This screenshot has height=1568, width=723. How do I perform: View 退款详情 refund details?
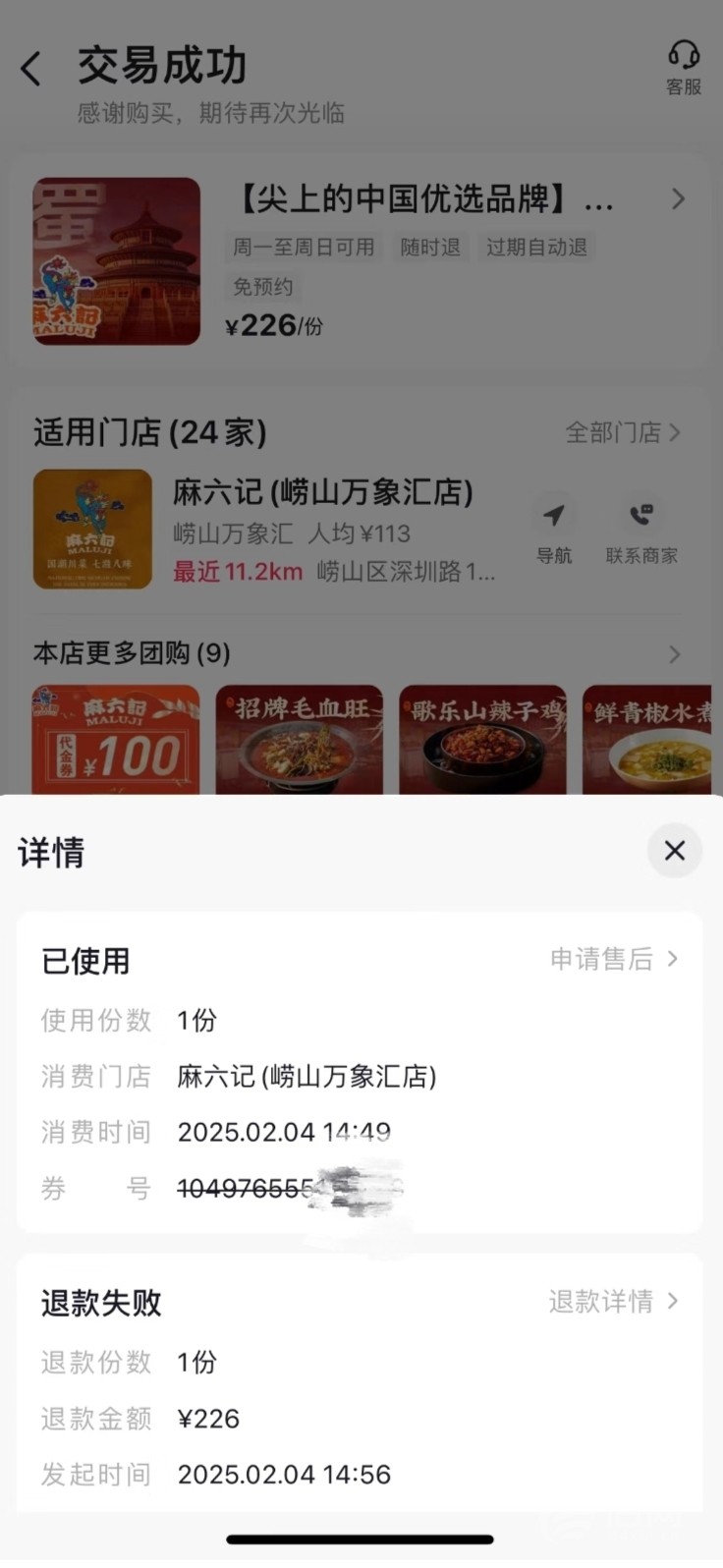(x=613, y=1302)
